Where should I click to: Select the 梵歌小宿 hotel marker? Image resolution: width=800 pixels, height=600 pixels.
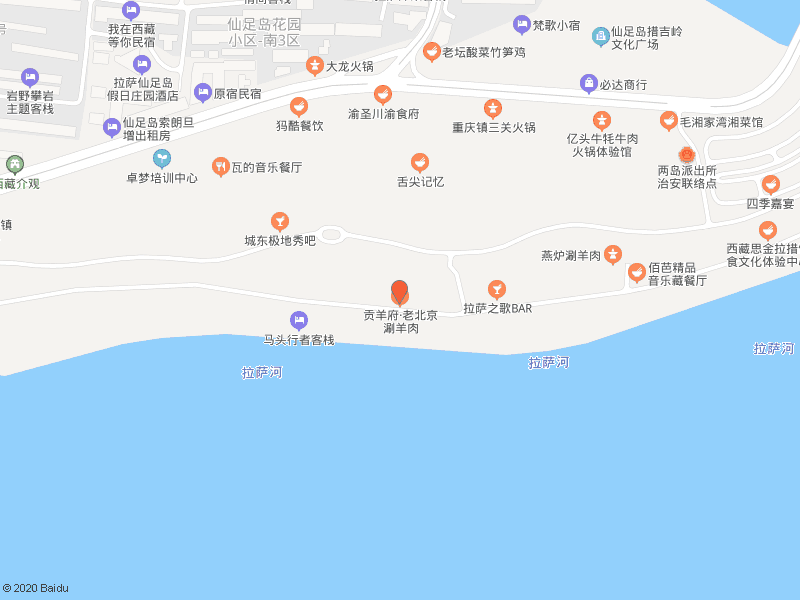[521, 24]
